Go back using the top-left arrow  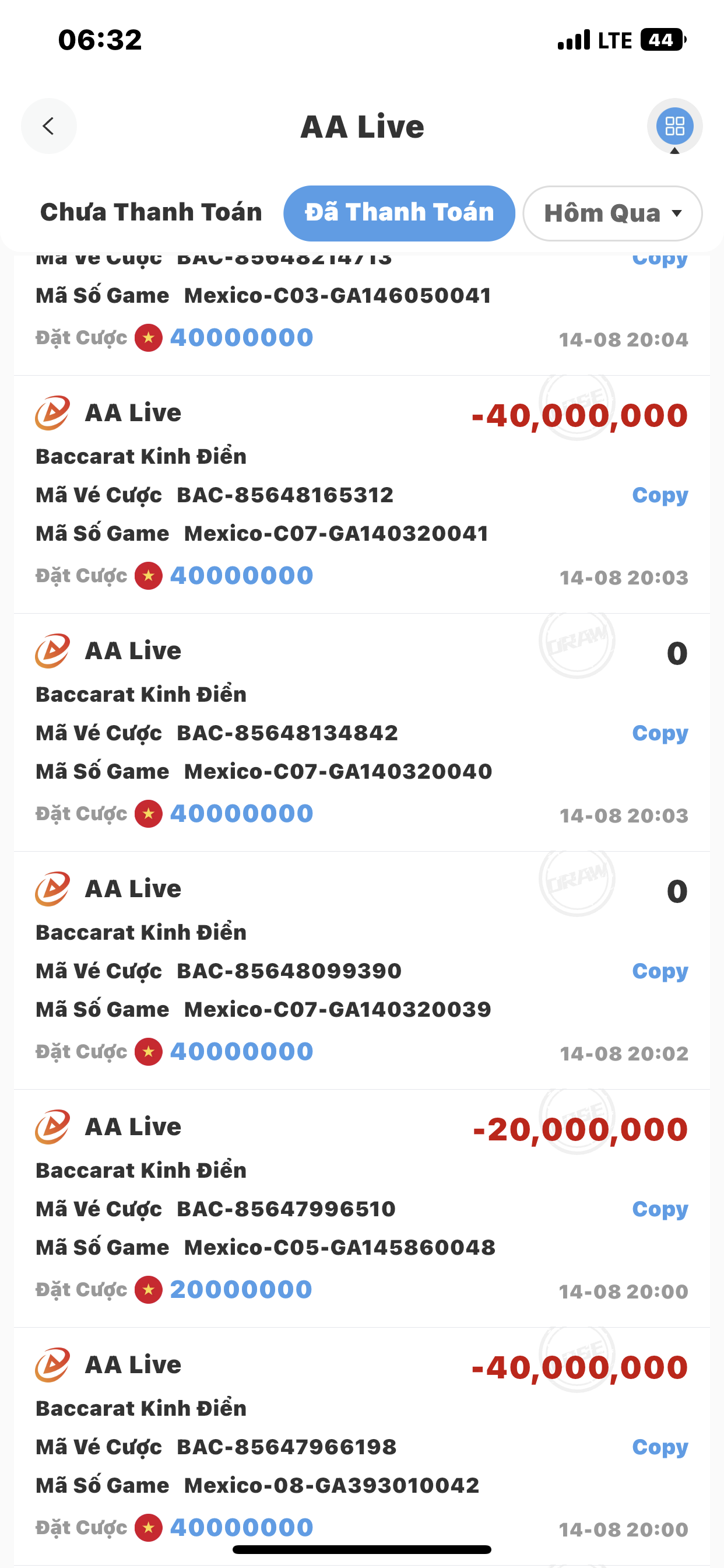click(x=48, y=126)
